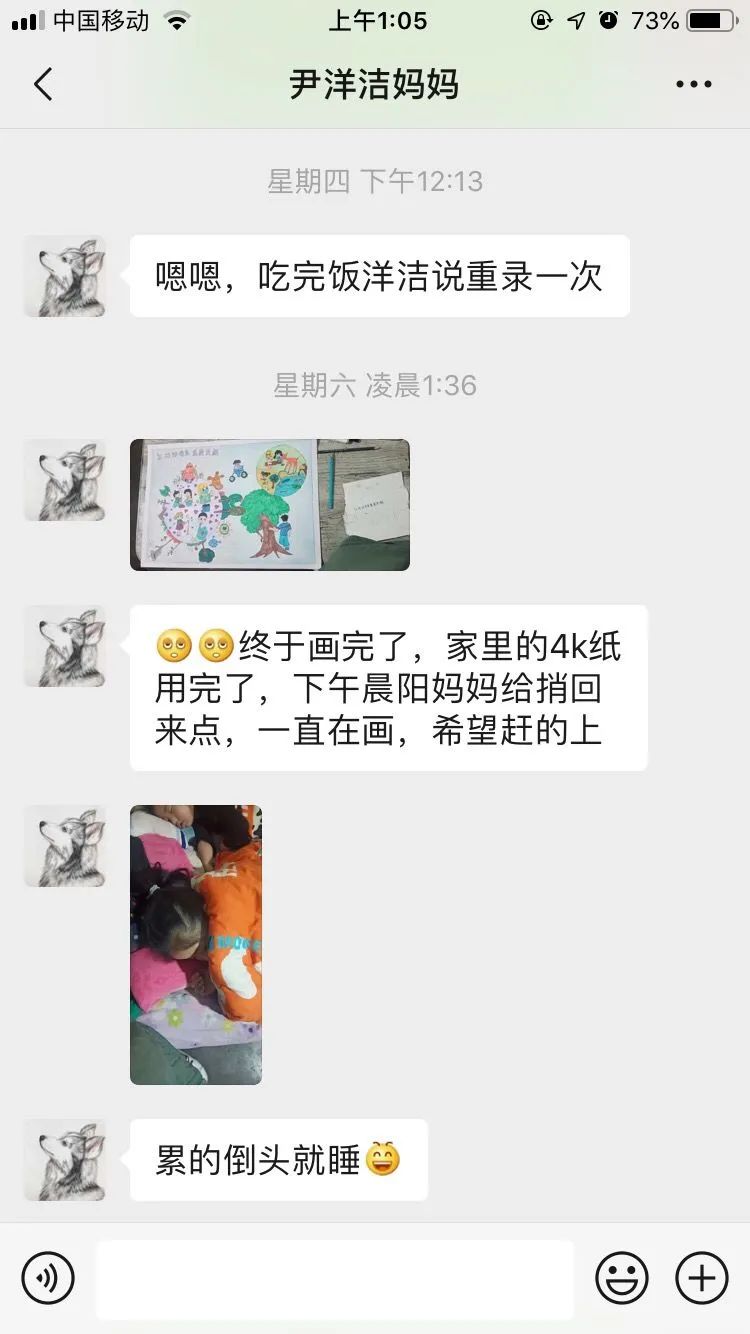Open the plus attachments panel
Screen dimensions: 750x1334
tap(702, 1278)
